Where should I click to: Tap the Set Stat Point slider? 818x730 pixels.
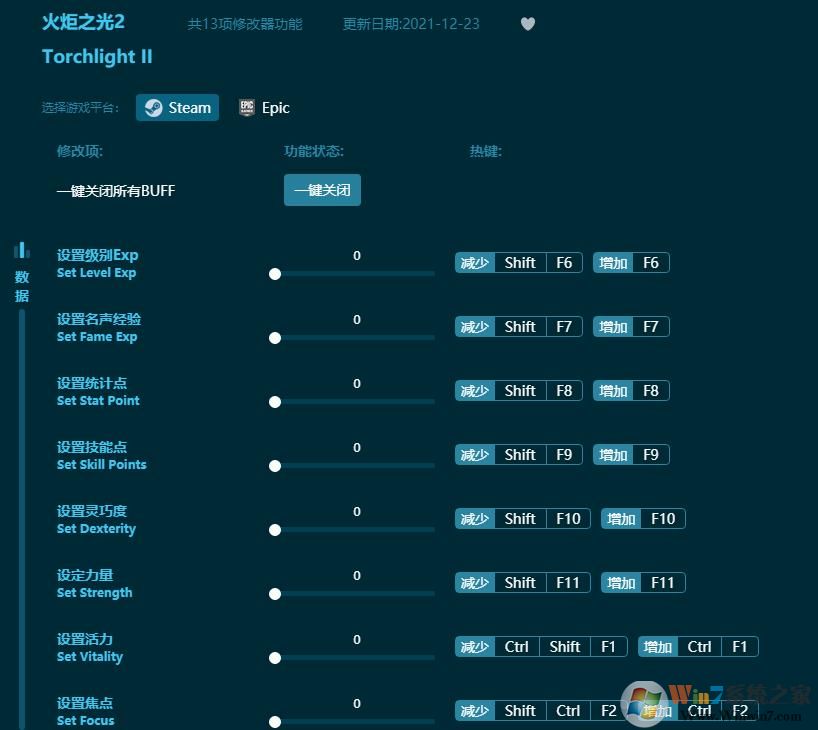pos(354,402)
